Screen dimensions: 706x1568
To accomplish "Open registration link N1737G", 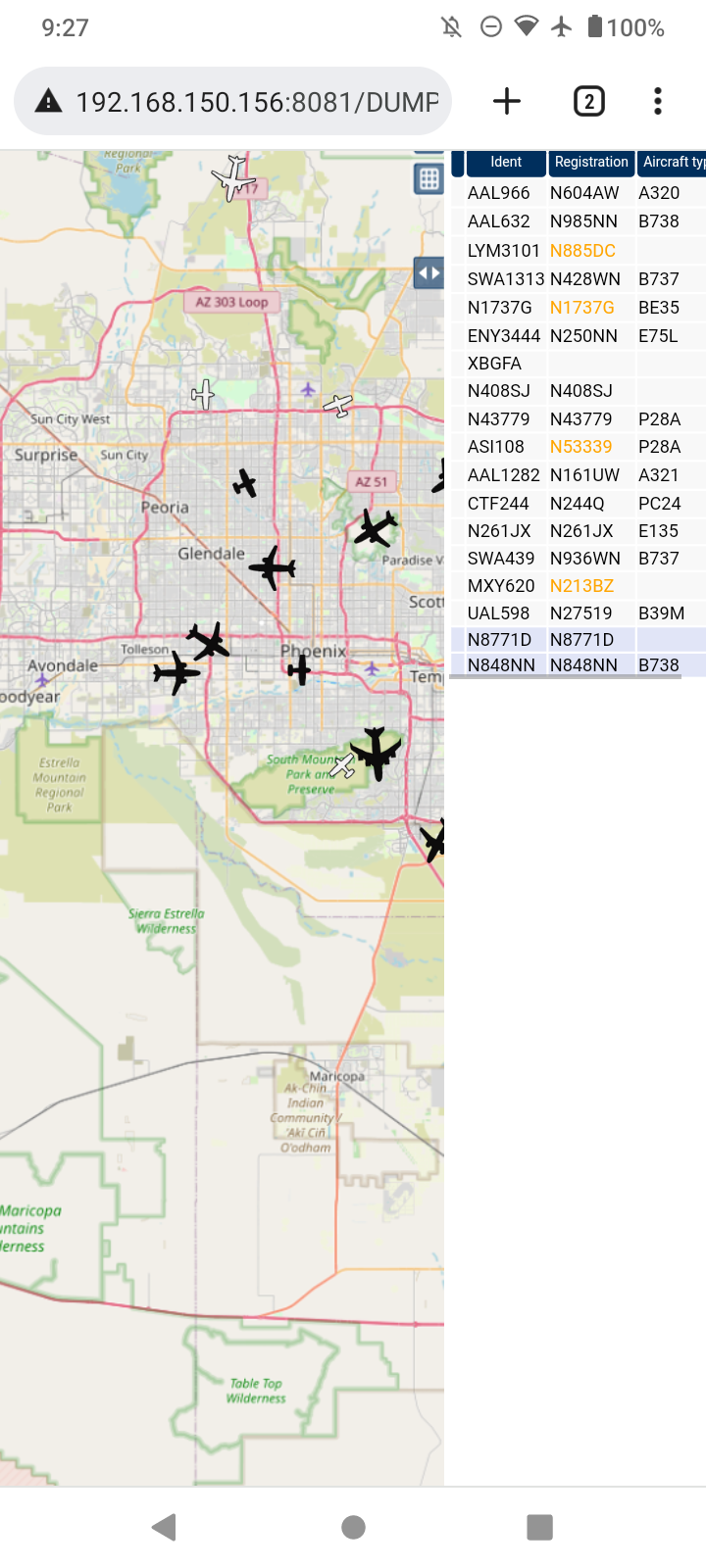I will [581, 308].
